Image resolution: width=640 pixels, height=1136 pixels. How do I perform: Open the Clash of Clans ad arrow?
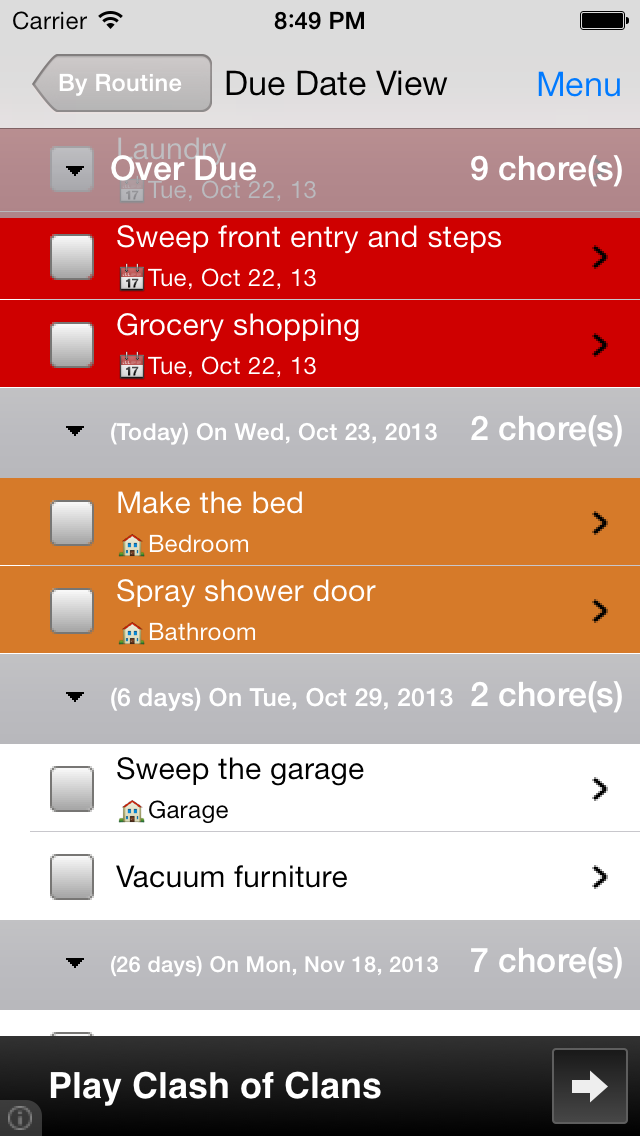(589, 1086)
